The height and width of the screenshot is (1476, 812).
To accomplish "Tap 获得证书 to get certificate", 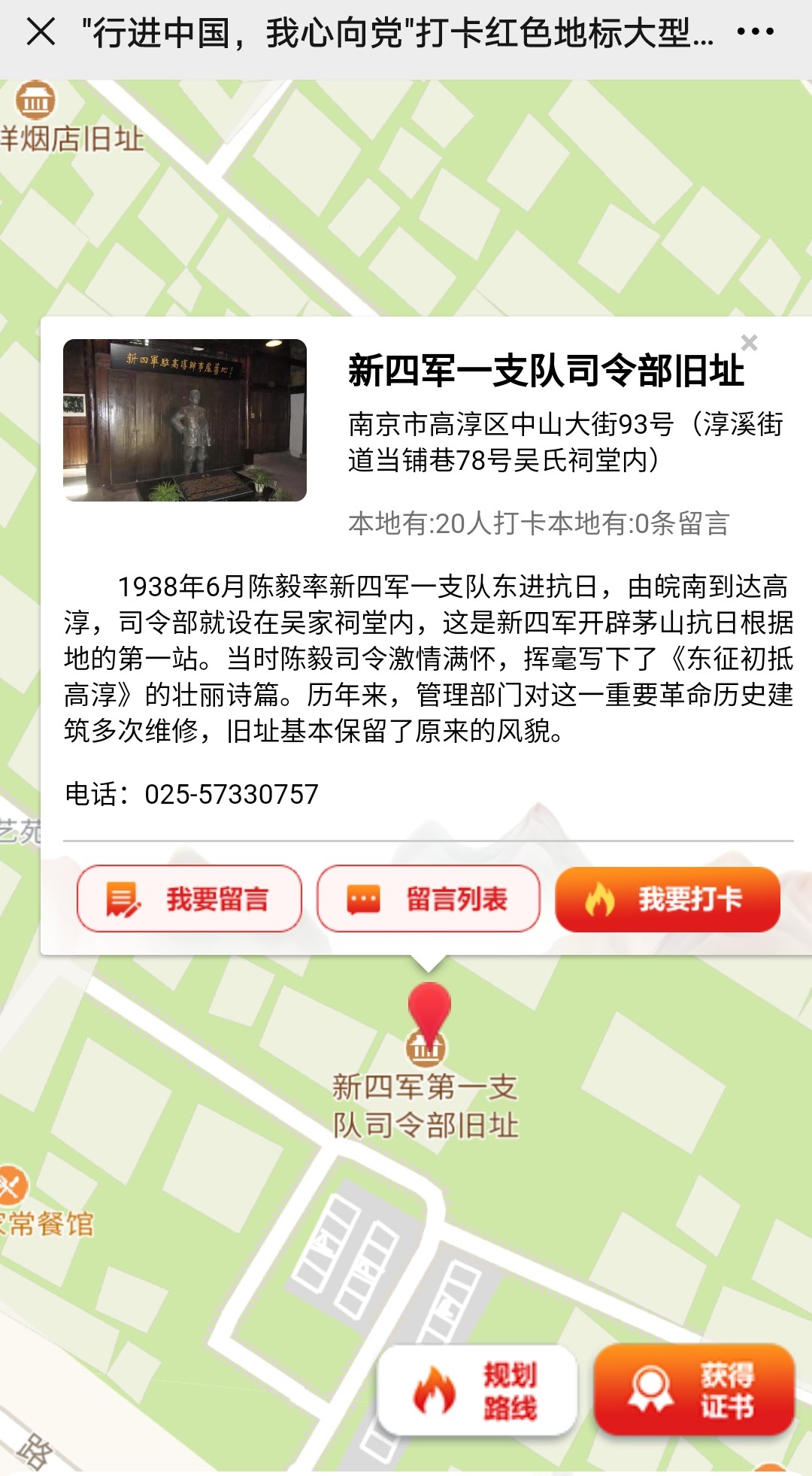I will tap(694, 1390).
